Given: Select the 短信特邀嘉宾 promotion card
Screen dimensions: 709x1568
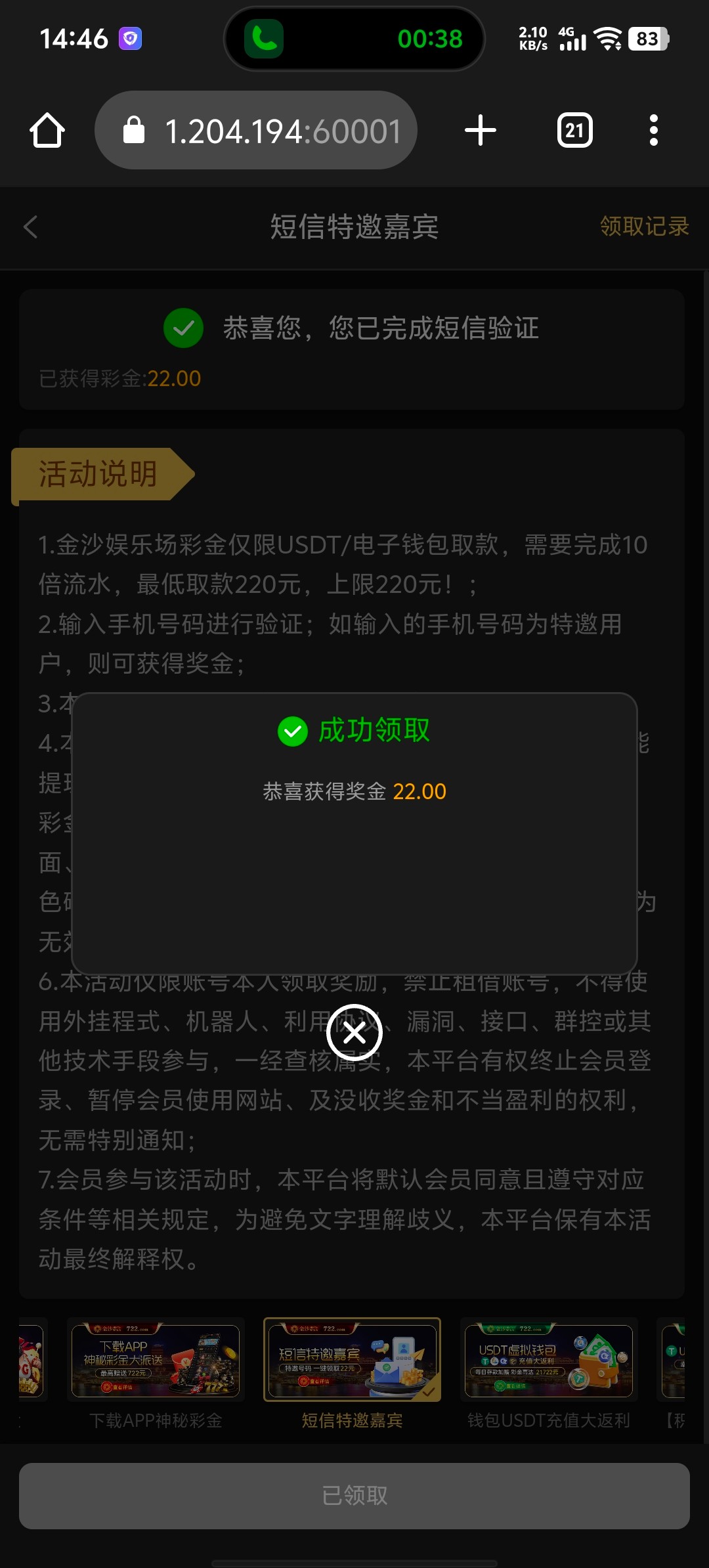Looking at the screenshot, I should [x=353, y=1360].
